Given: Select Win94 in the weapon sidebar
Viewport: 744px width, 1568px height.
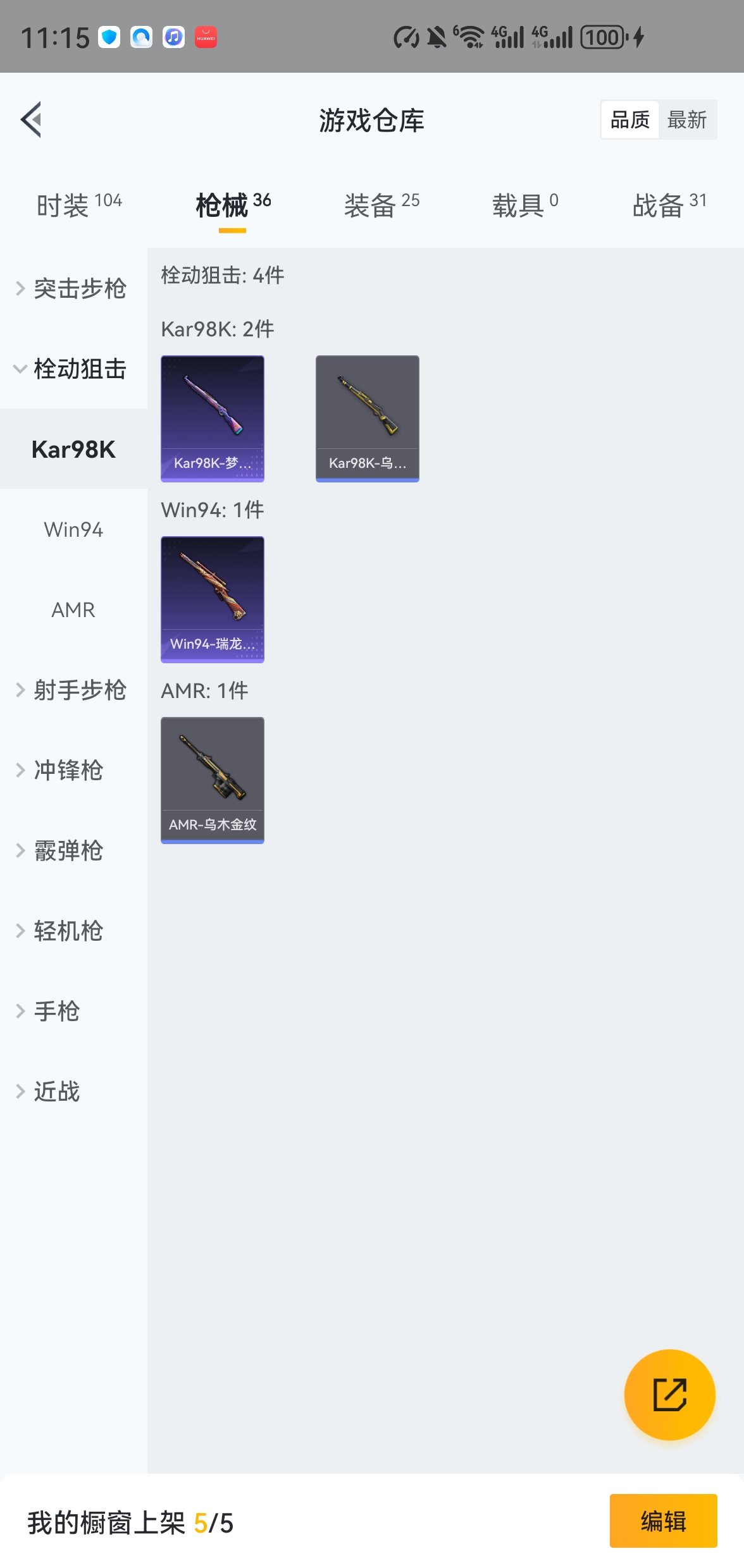Looking at the screenshot, I should (x=73, y=530).
